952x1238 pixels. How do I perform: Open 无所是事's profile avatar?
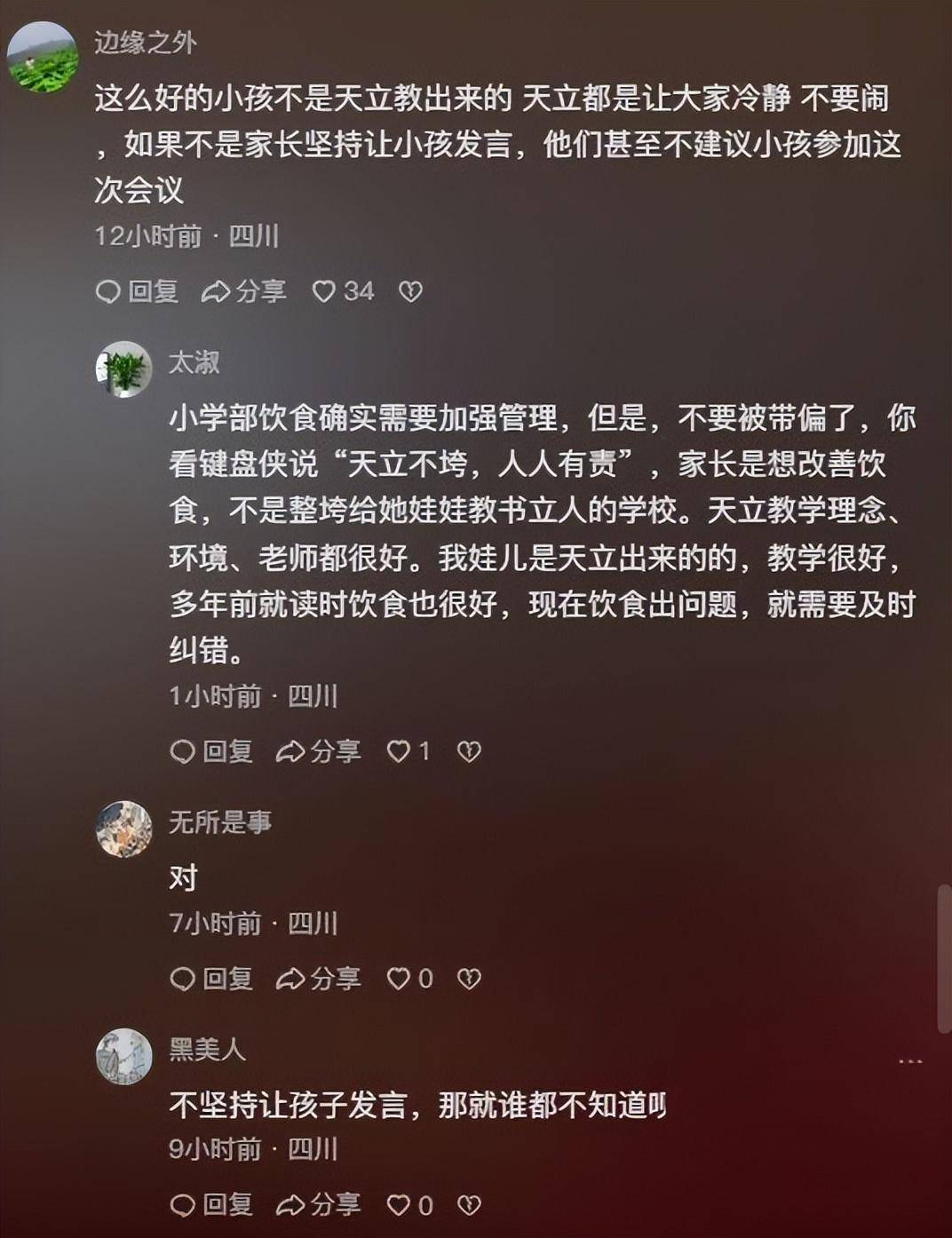pos(124,829)
